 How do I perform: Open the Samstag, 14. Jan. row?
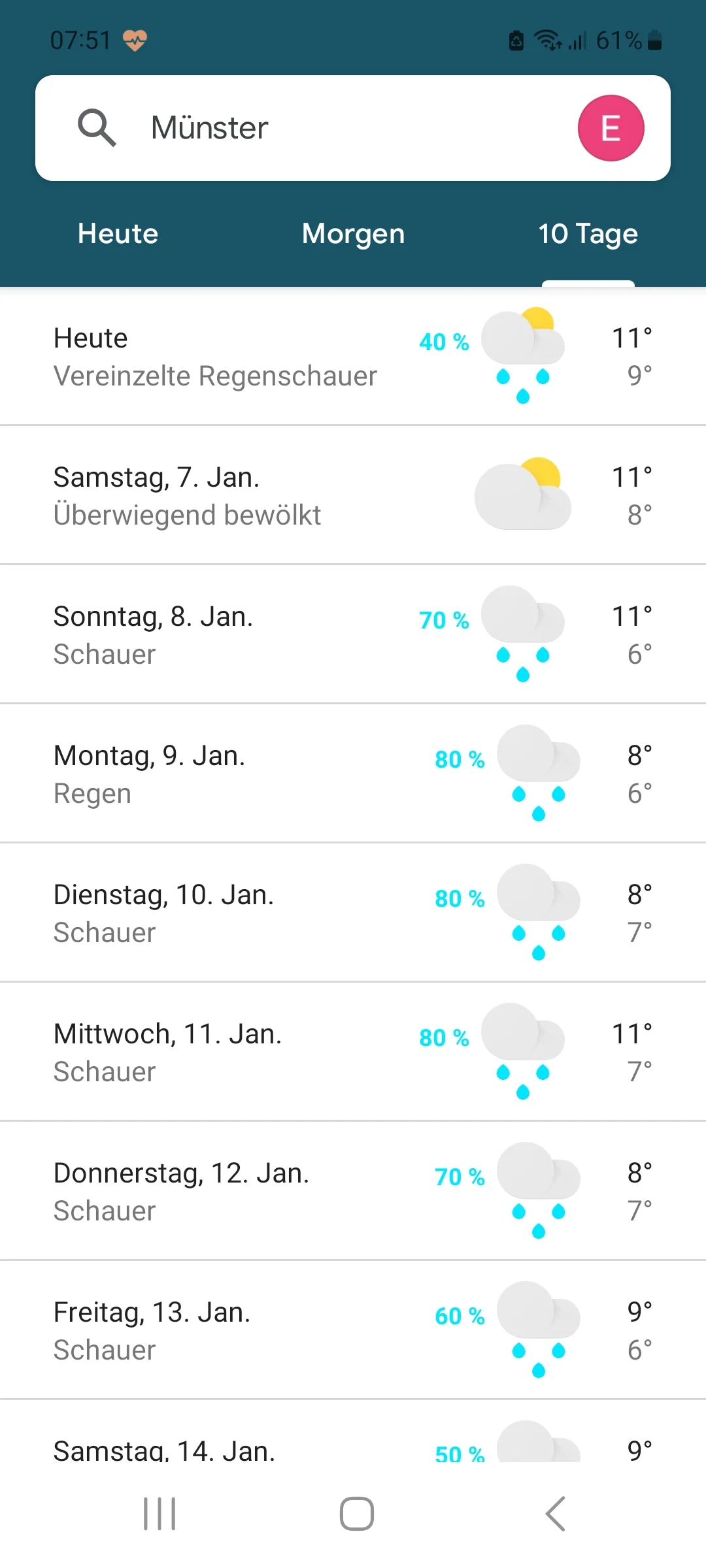(x=353, y=1448)
